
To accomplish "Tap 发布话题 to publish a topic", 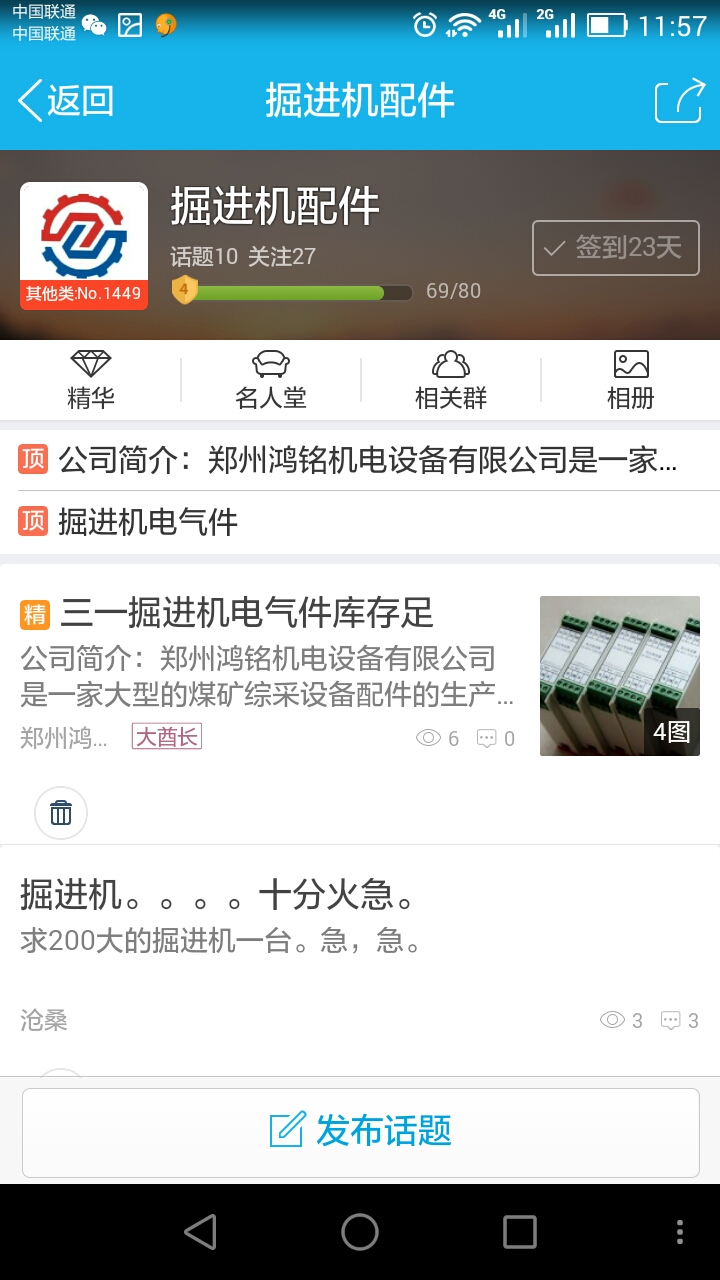I will click(x=360, y=1131).
